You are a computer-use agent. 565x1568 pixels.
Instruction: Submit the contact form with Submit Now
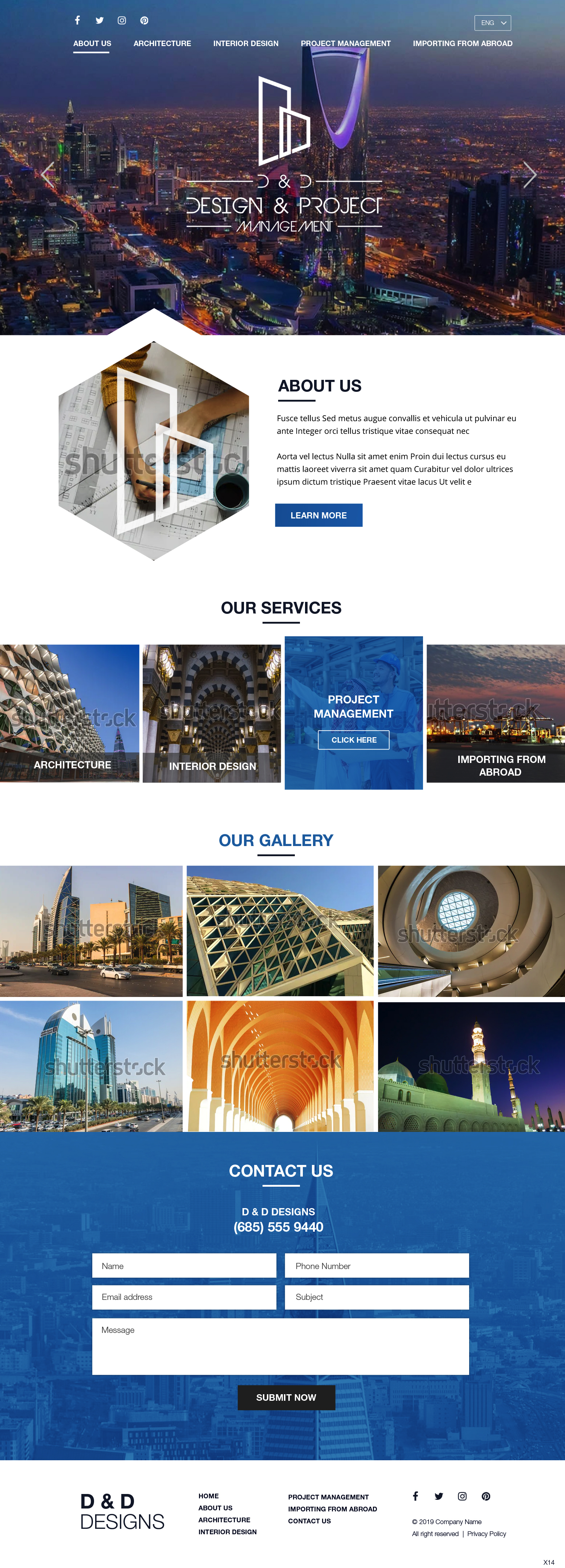coord(286,1397)
